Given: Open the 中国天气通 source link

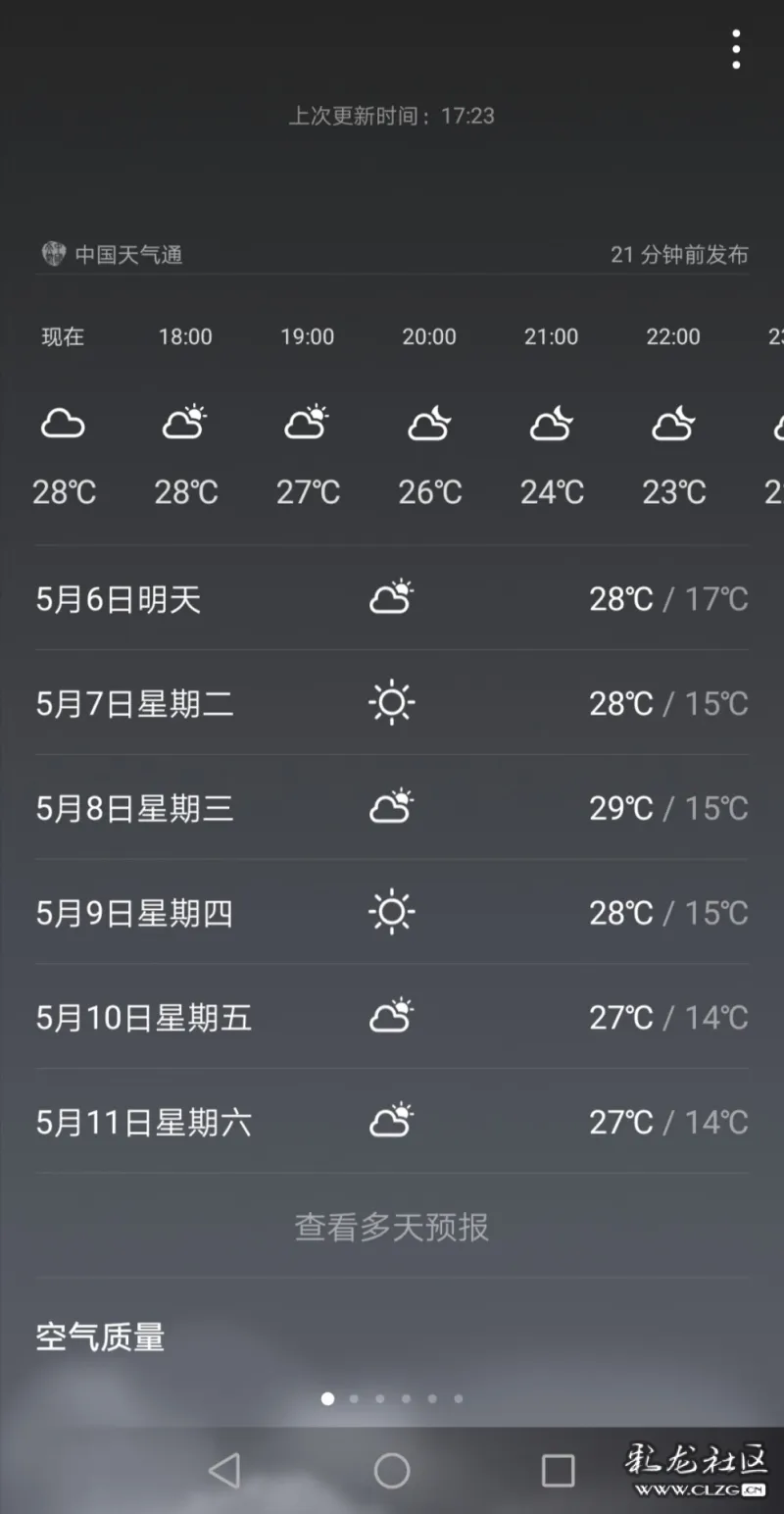Looking at the screenshot, I should click(113, 255).
